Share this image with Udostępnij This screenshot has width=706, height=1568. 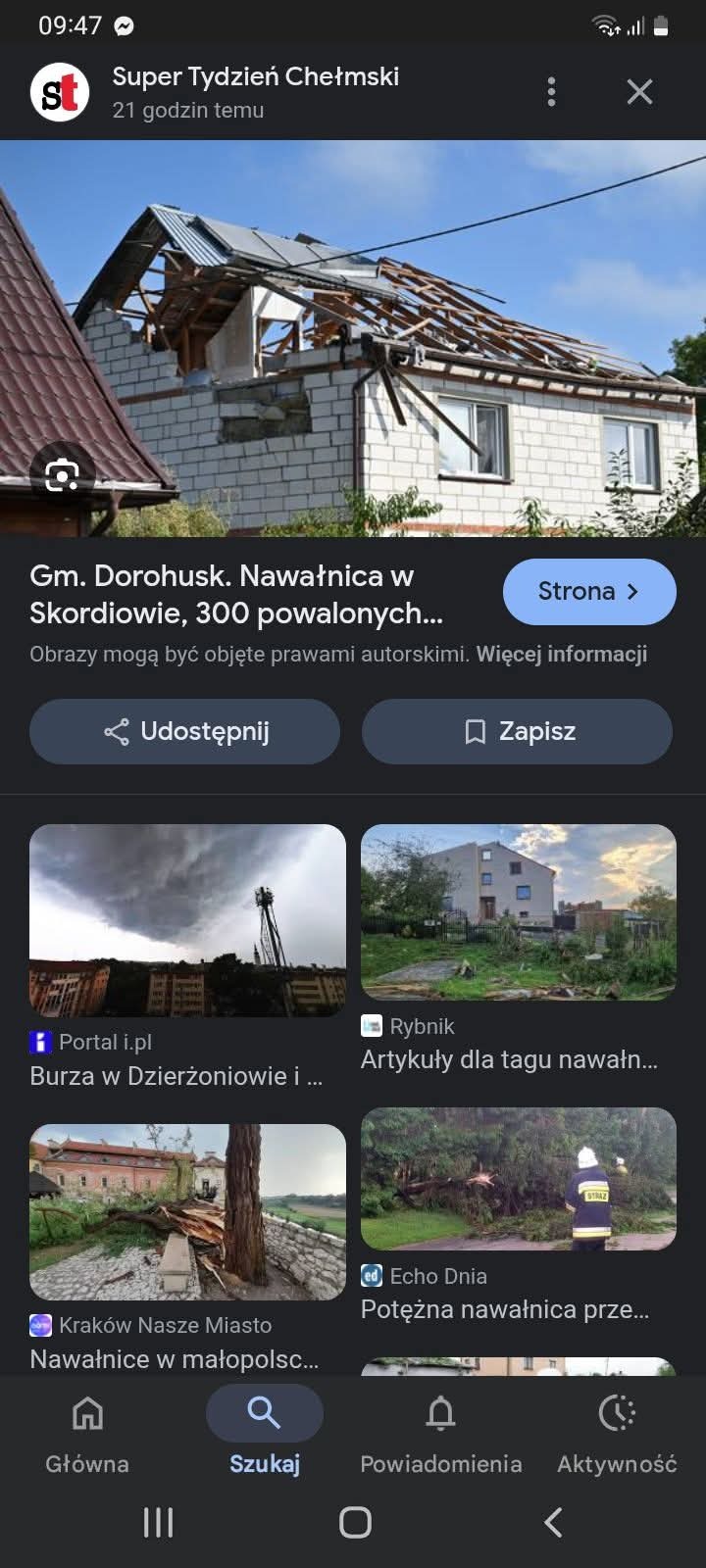(185, 731)
